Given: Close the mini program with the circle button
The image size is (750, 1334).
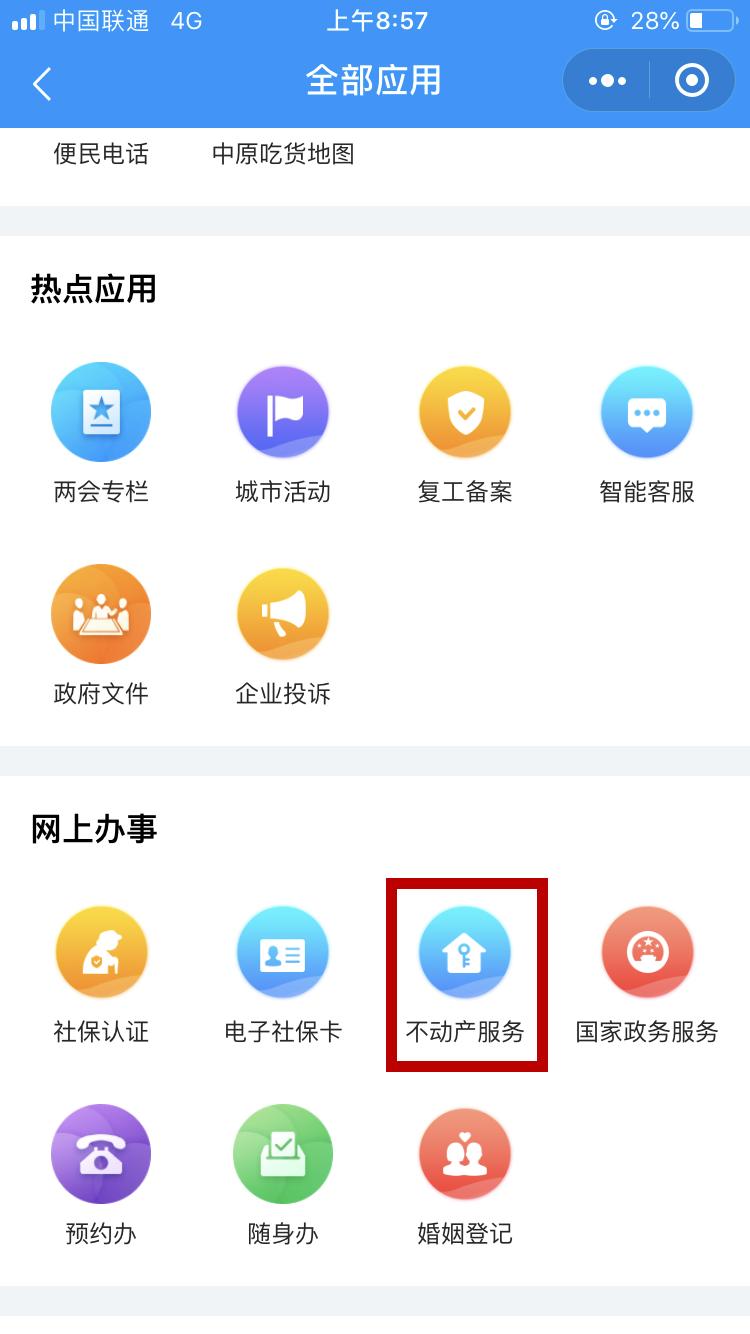Looking at the screenshot, I should click(x=691, y=81).
